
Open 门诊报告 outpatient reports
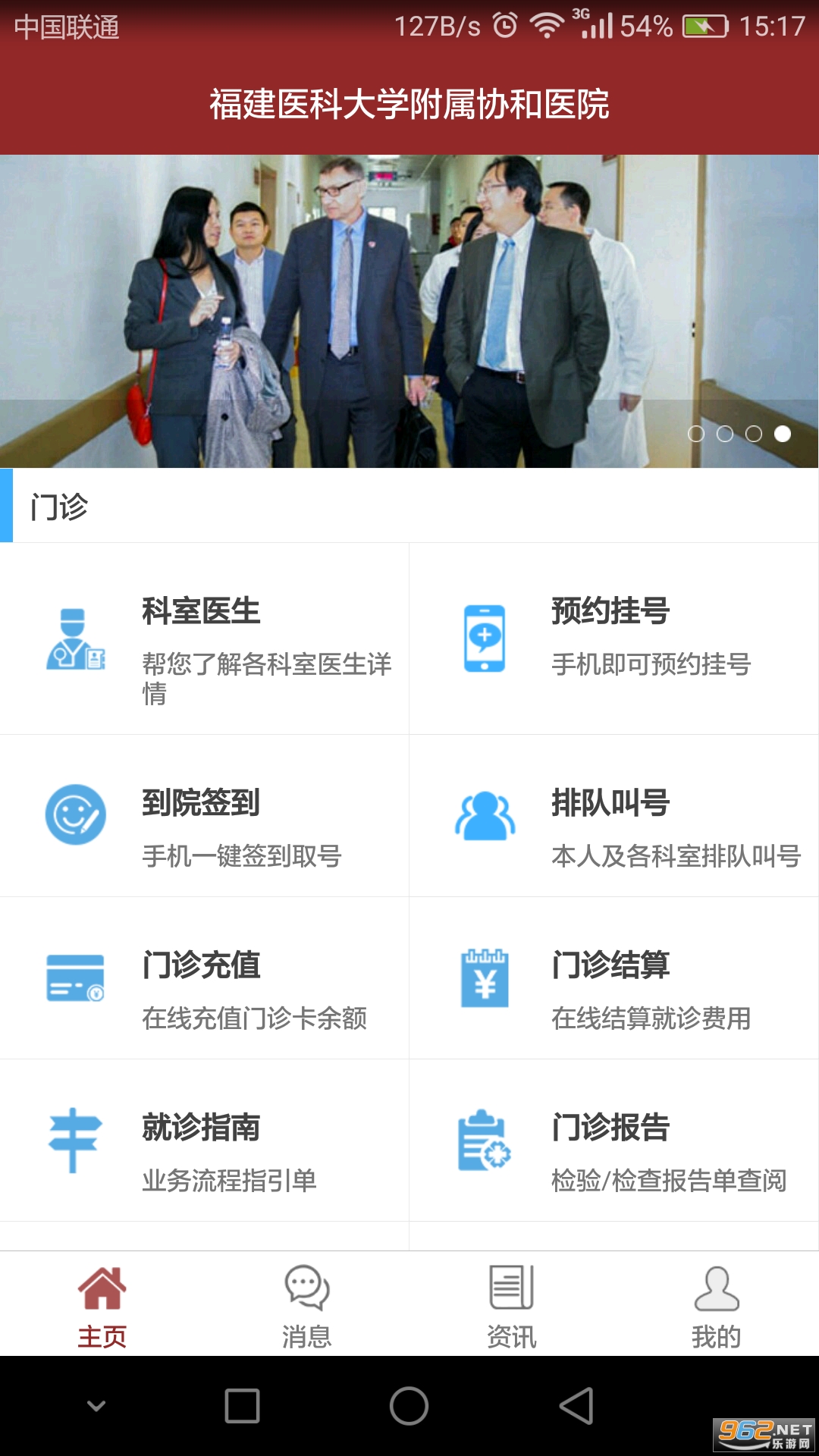tap(613, 1141)
